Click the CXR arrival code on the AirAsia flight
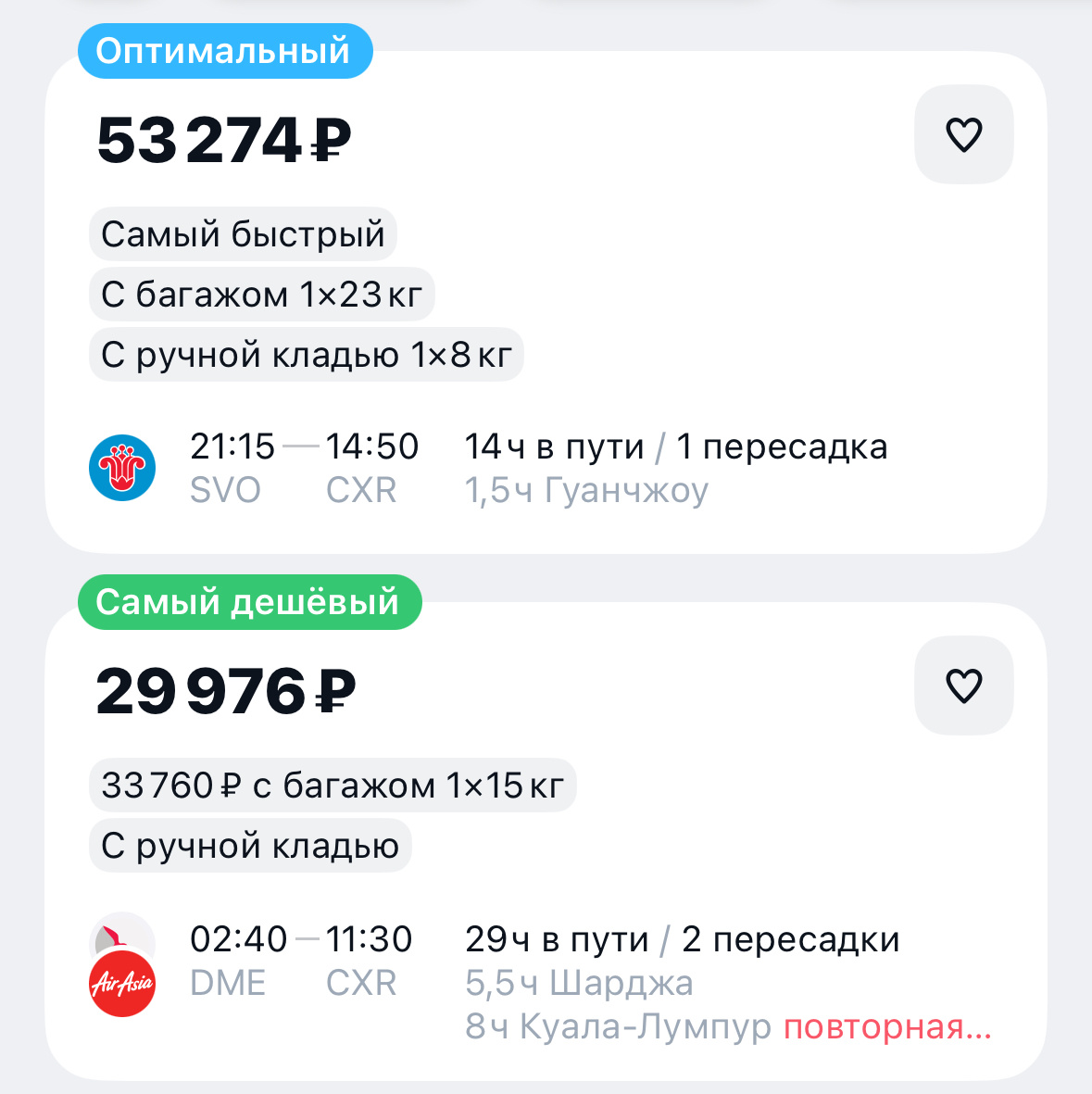 [x=362, y=983]
